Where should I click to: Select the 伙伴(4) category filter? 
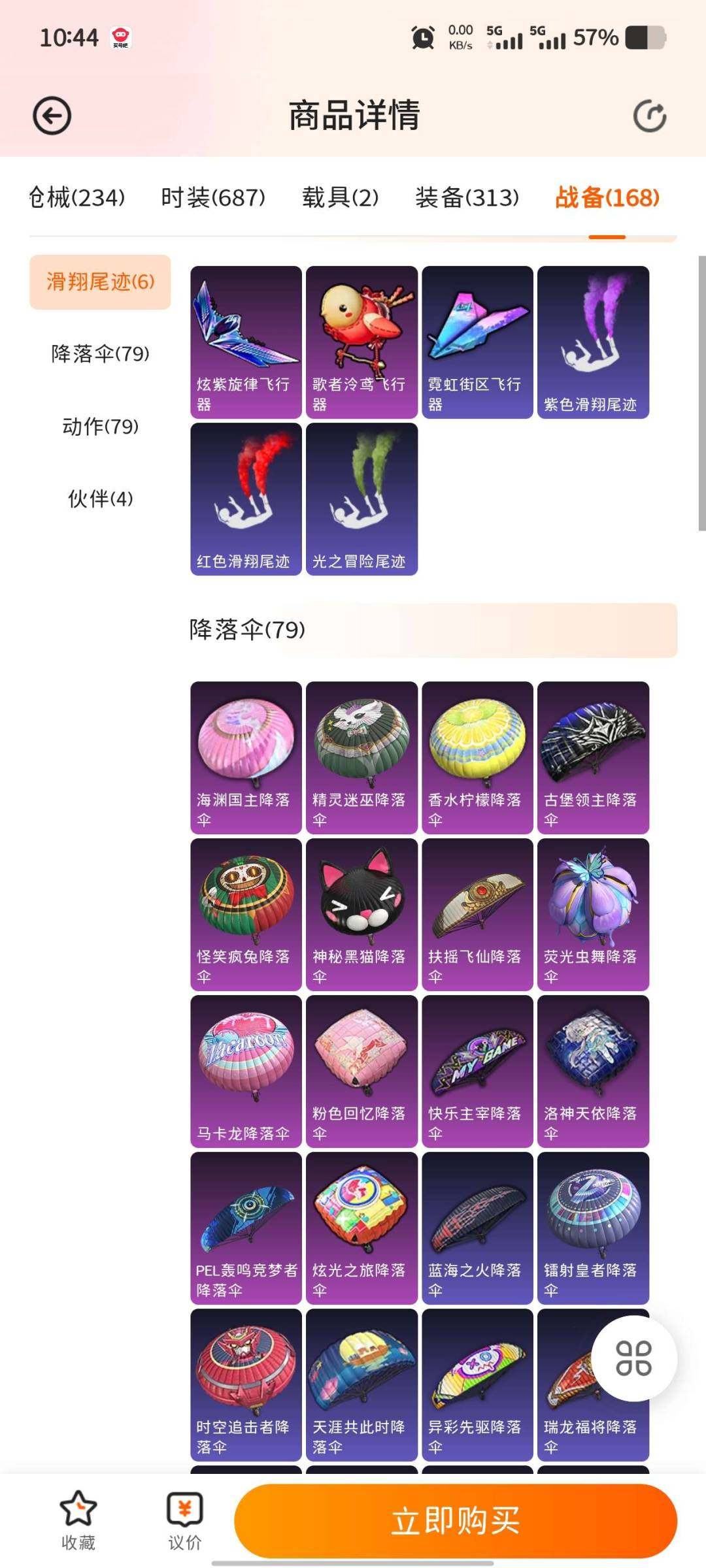[x=99, y=500]
